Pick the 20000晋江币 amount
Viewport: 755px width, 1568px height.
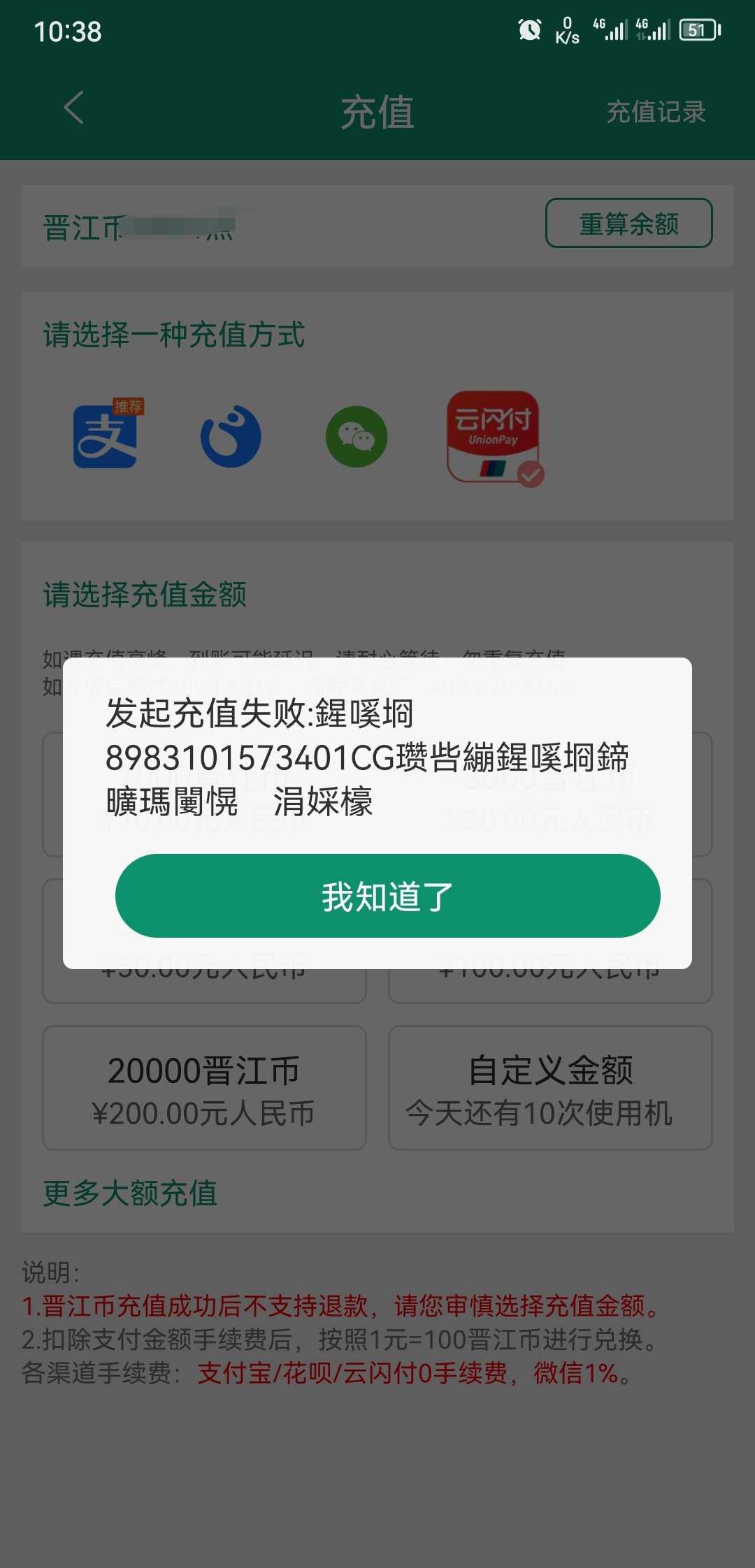[x=204, y=1087]
